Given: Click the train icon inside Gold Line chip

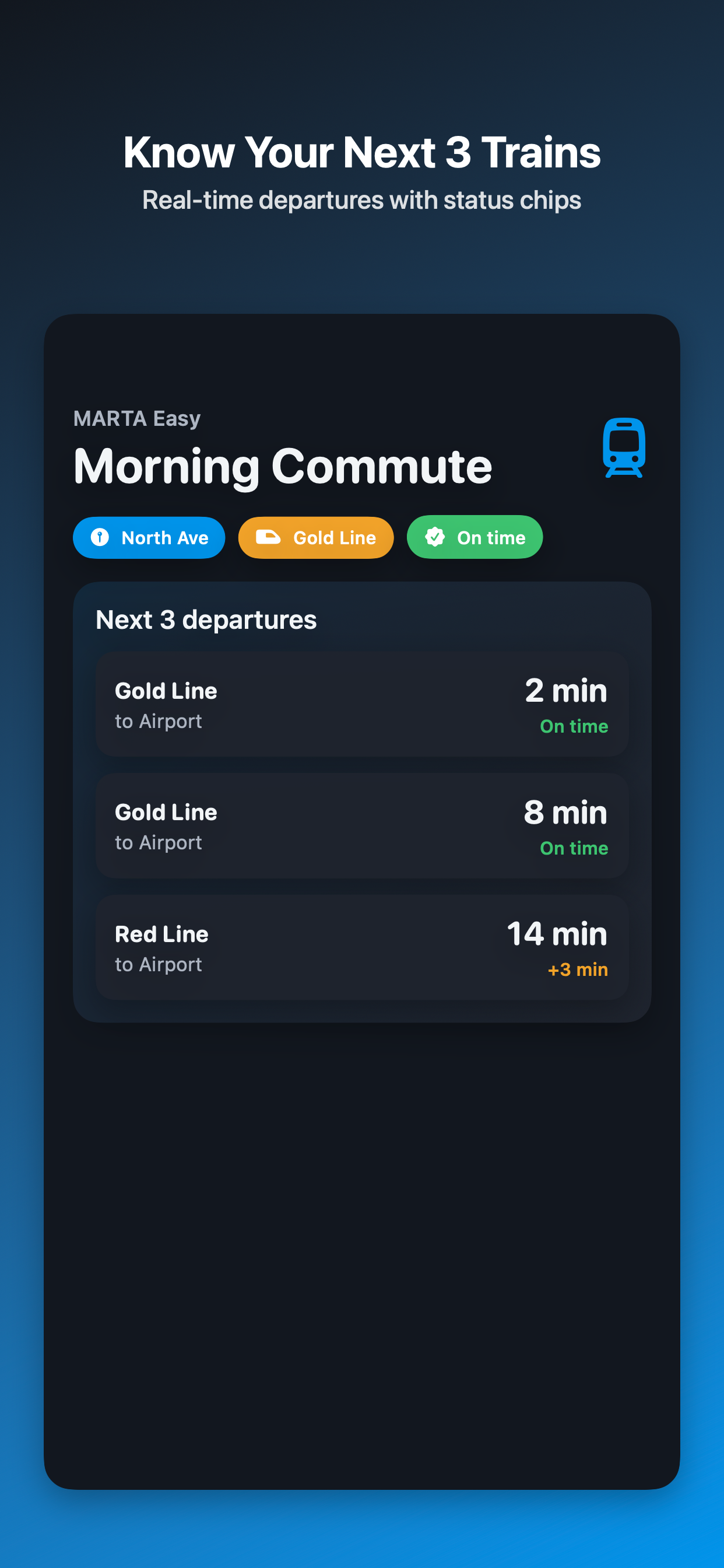Looking at the screenshot, I should (269, 537).
